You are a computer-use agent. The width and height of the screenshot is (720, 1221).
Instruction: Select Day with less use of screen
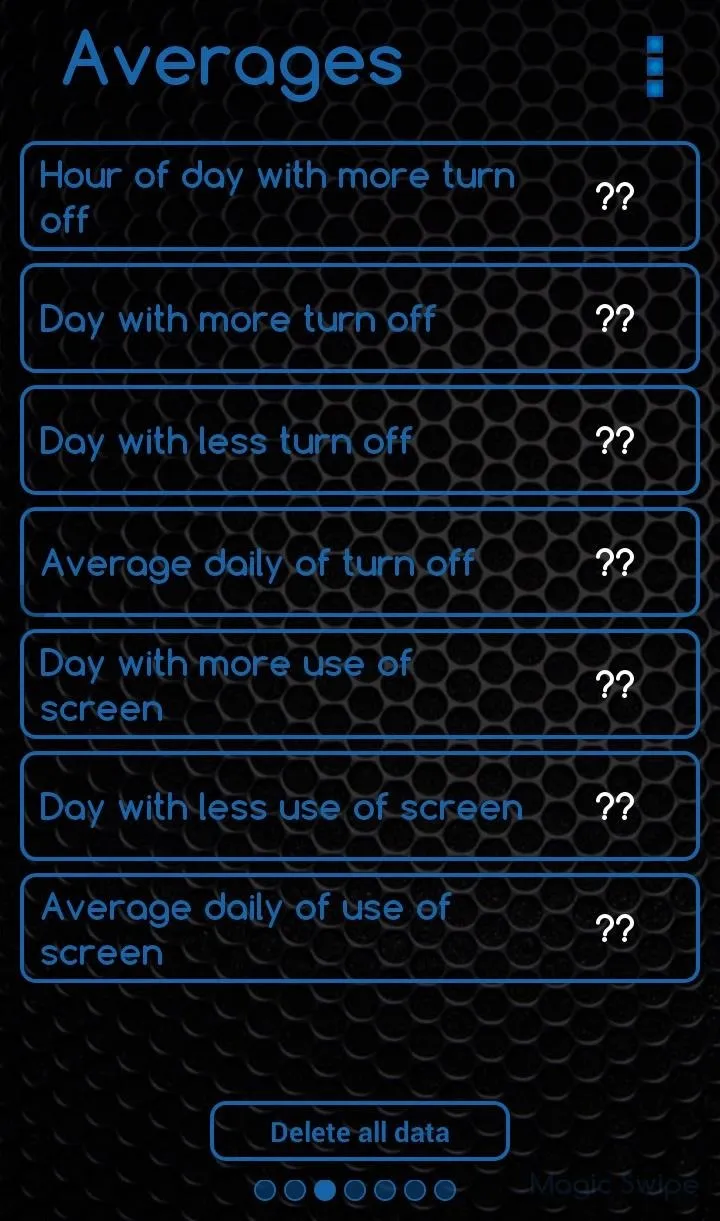click(x=360, y=806)
